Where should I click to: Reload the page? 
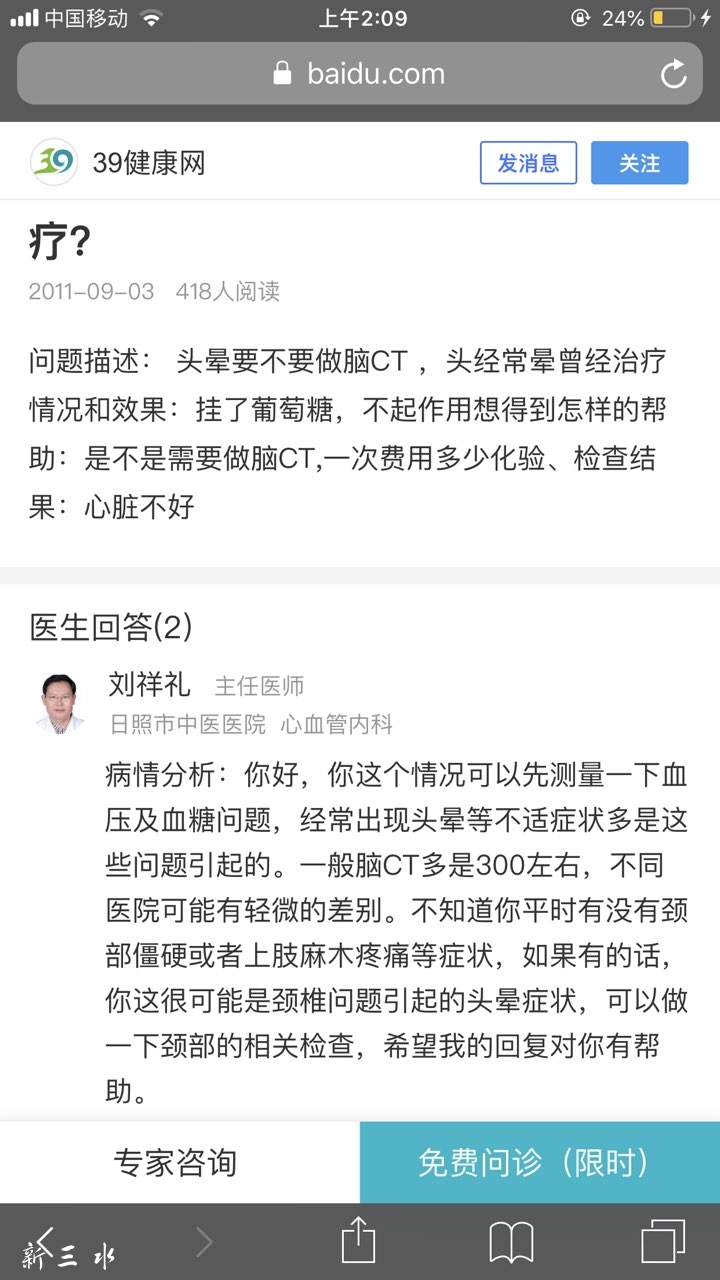point(673,74)
